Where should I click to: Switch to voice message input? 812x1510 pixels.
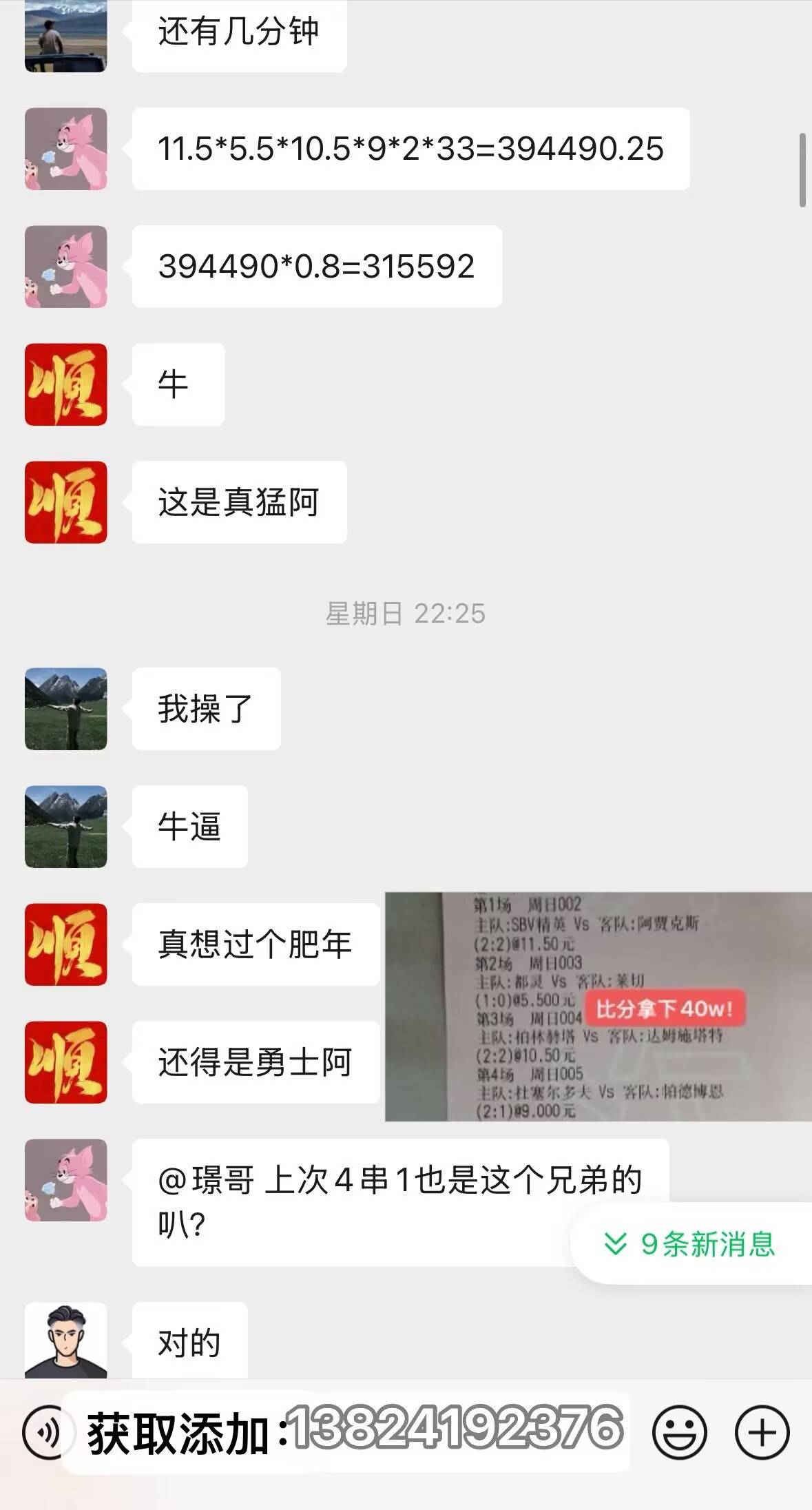tap(45, 1433)
